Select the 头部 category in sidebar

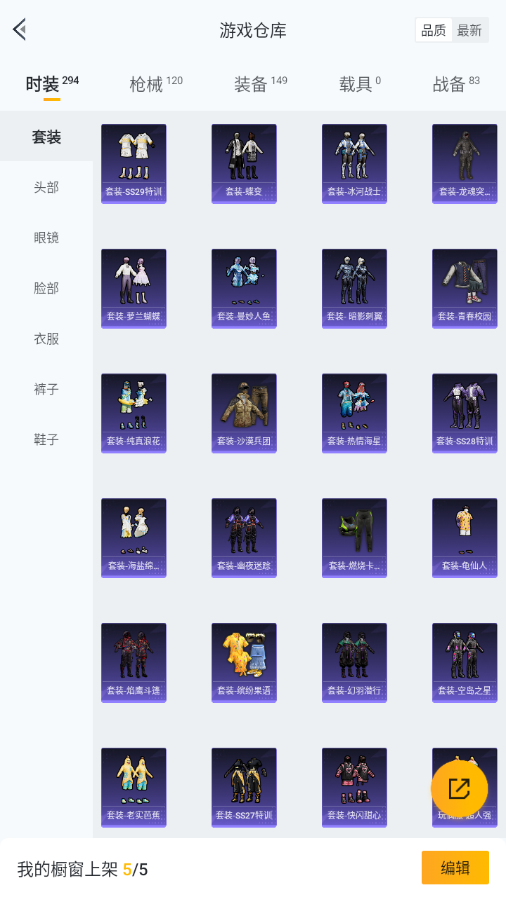[x=46, y=187]
